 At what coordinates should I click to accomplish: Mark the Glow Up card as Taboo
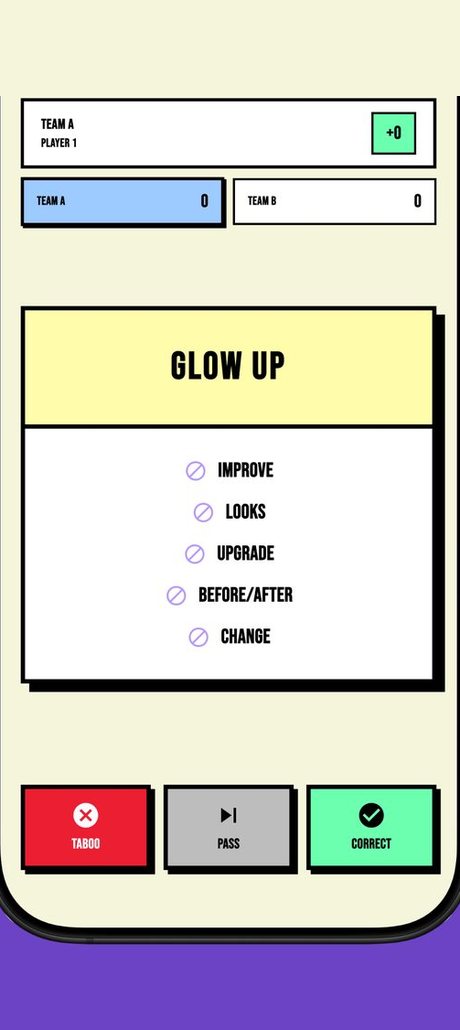pos(86,827)
